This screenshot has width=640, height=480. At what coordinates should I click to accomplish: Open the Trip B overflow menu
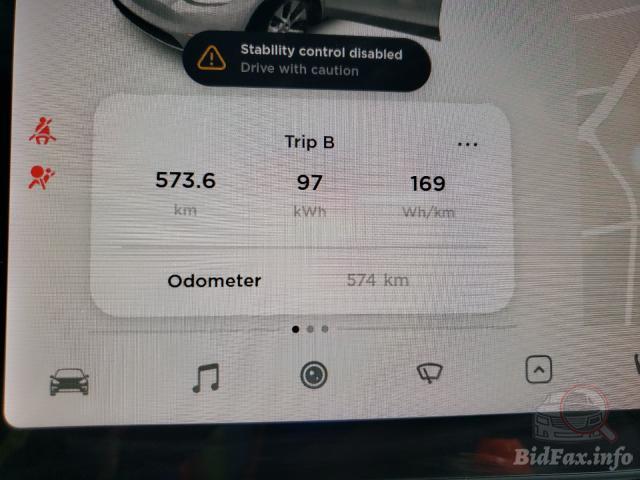point(467,144)
